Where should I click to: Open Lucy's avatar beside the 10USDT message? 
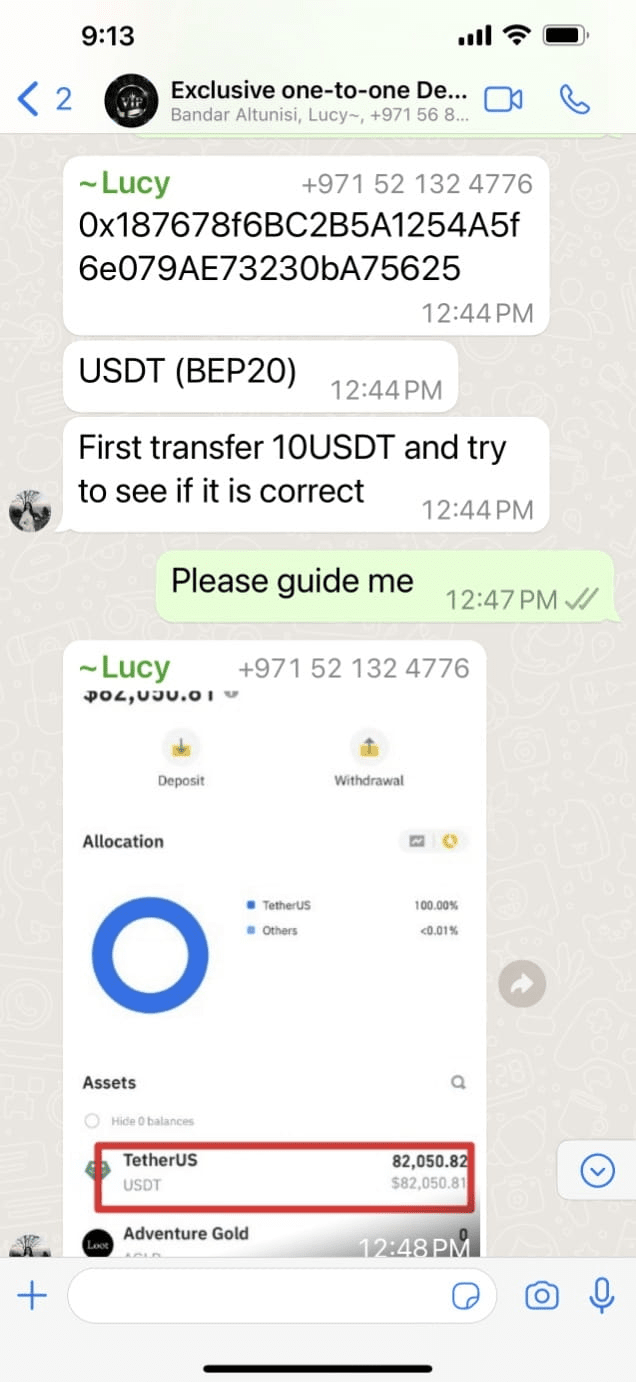point(30,513)
